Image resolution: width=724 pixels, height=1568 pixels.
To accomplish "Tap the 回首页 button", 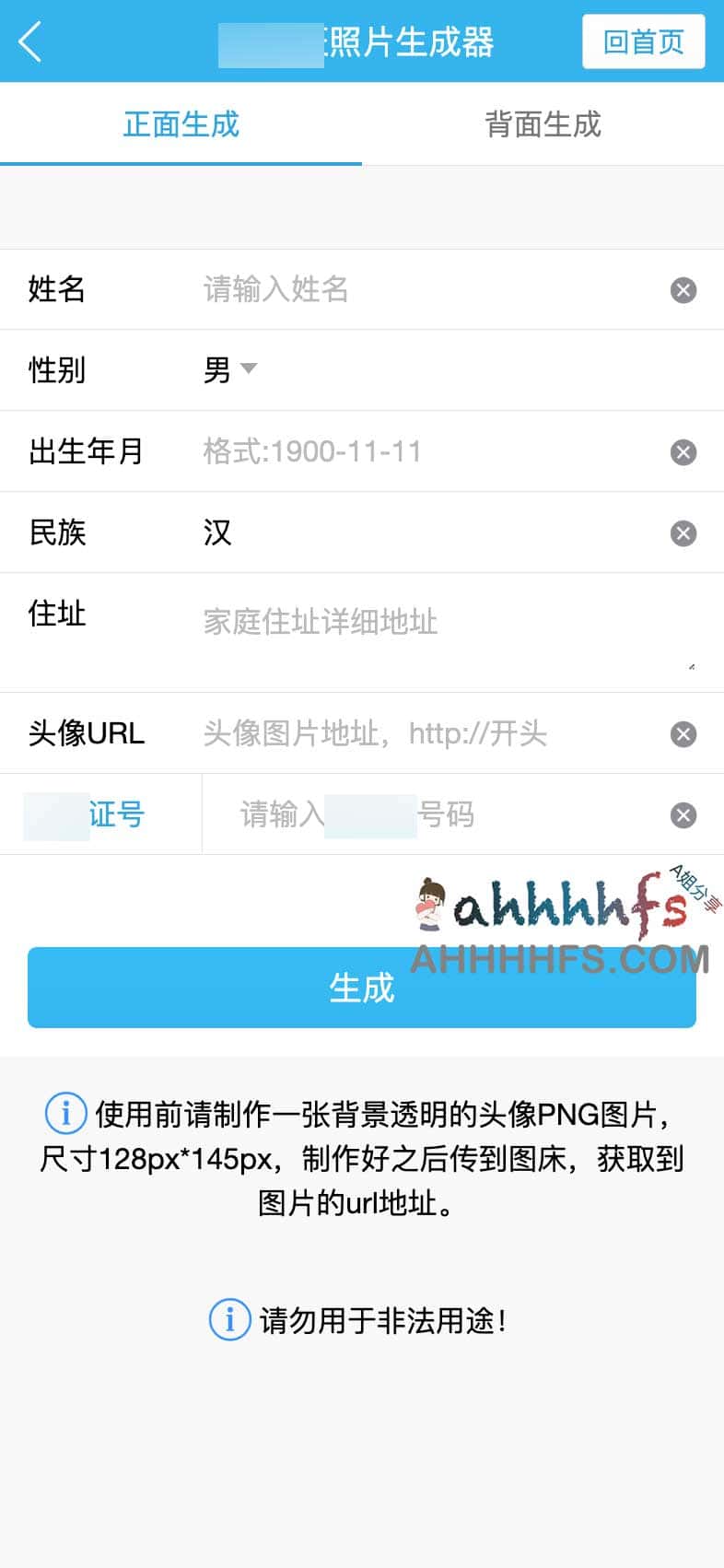I will pos(643,41).
